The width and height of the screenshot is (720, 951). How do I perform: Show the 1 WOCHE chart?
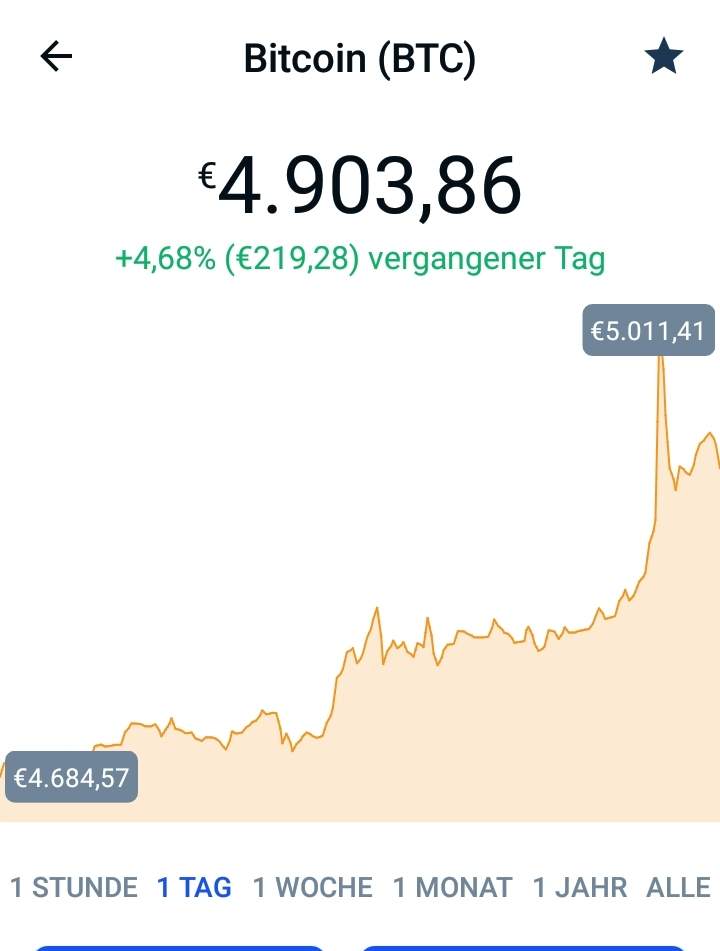coord(312,887)
